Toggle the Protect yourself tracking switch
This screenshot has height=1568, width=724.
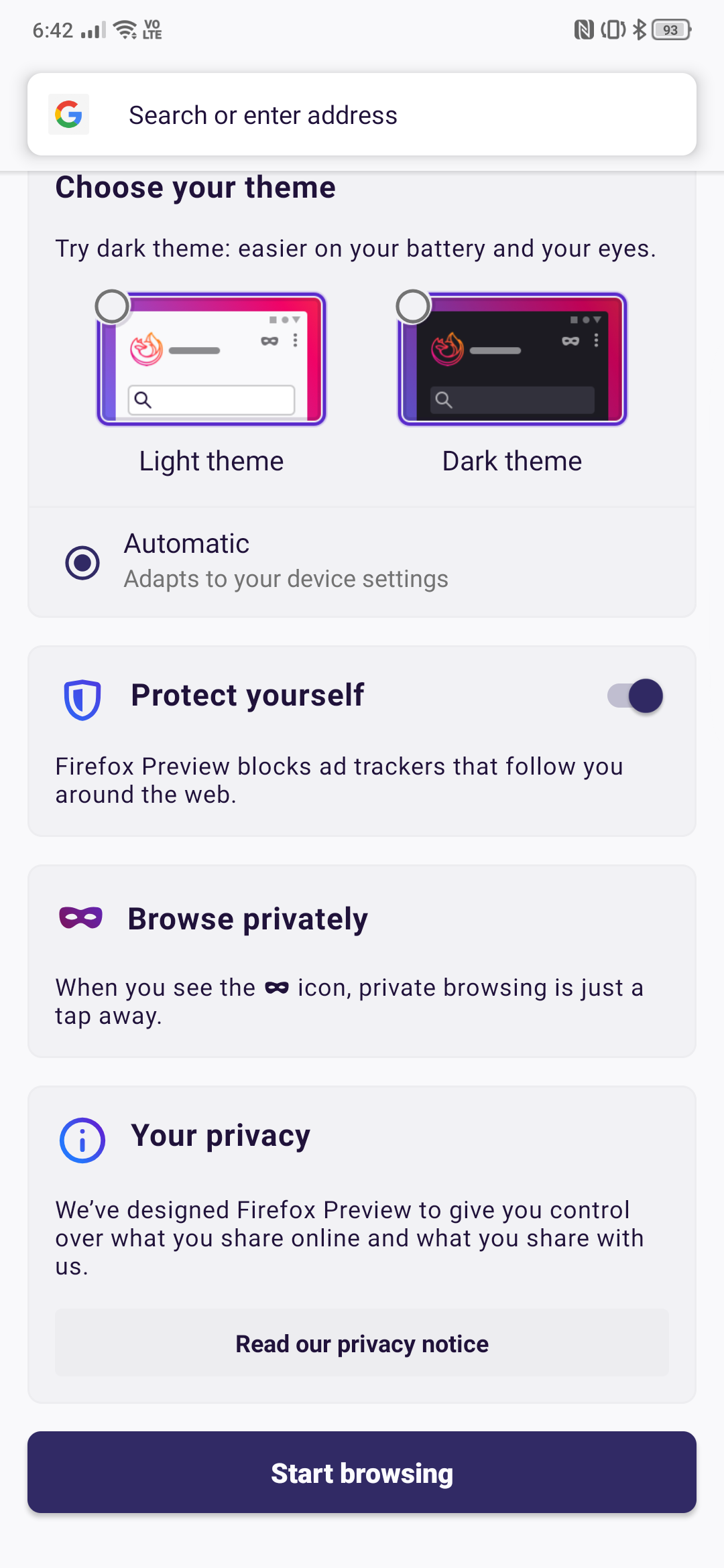[x=636, y=696]
